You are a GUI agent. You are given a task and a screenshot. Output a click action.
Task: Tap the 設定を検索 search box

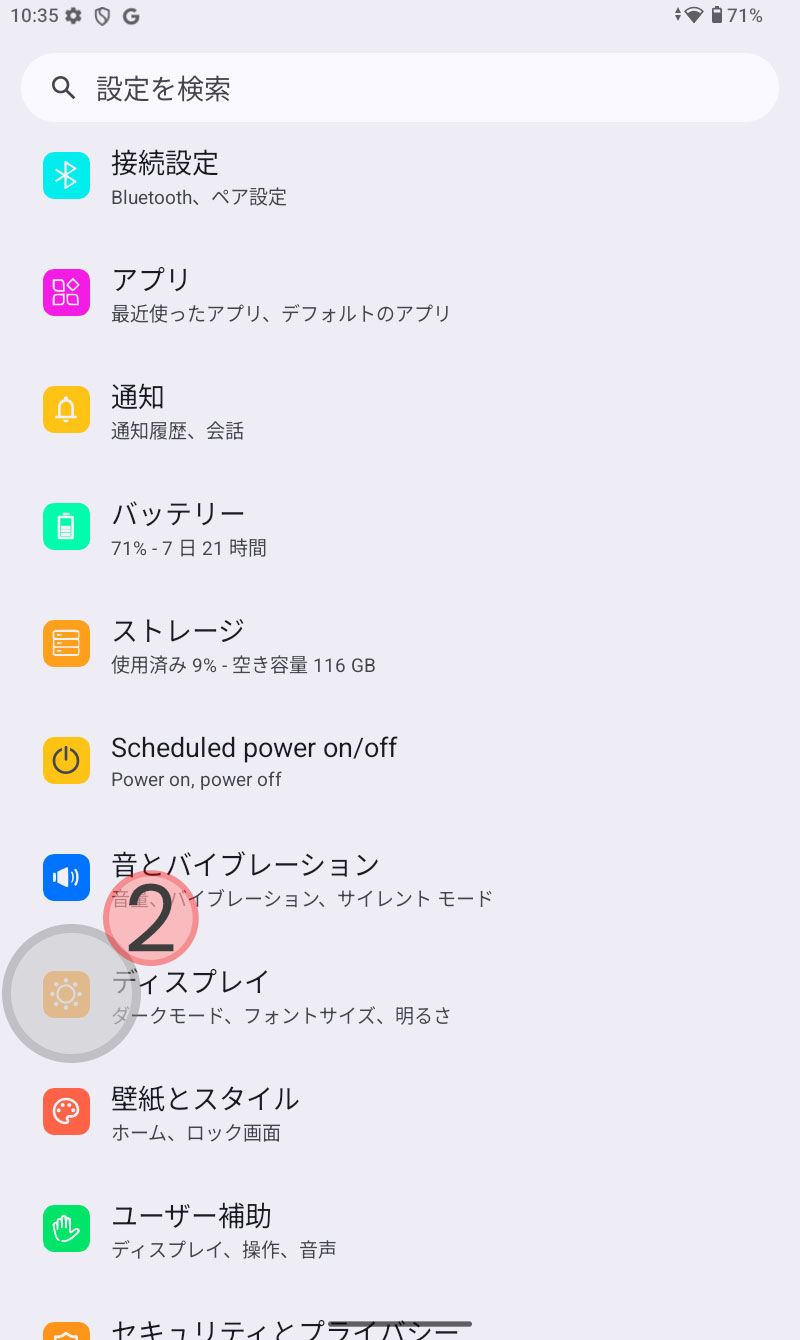[400, 88]
